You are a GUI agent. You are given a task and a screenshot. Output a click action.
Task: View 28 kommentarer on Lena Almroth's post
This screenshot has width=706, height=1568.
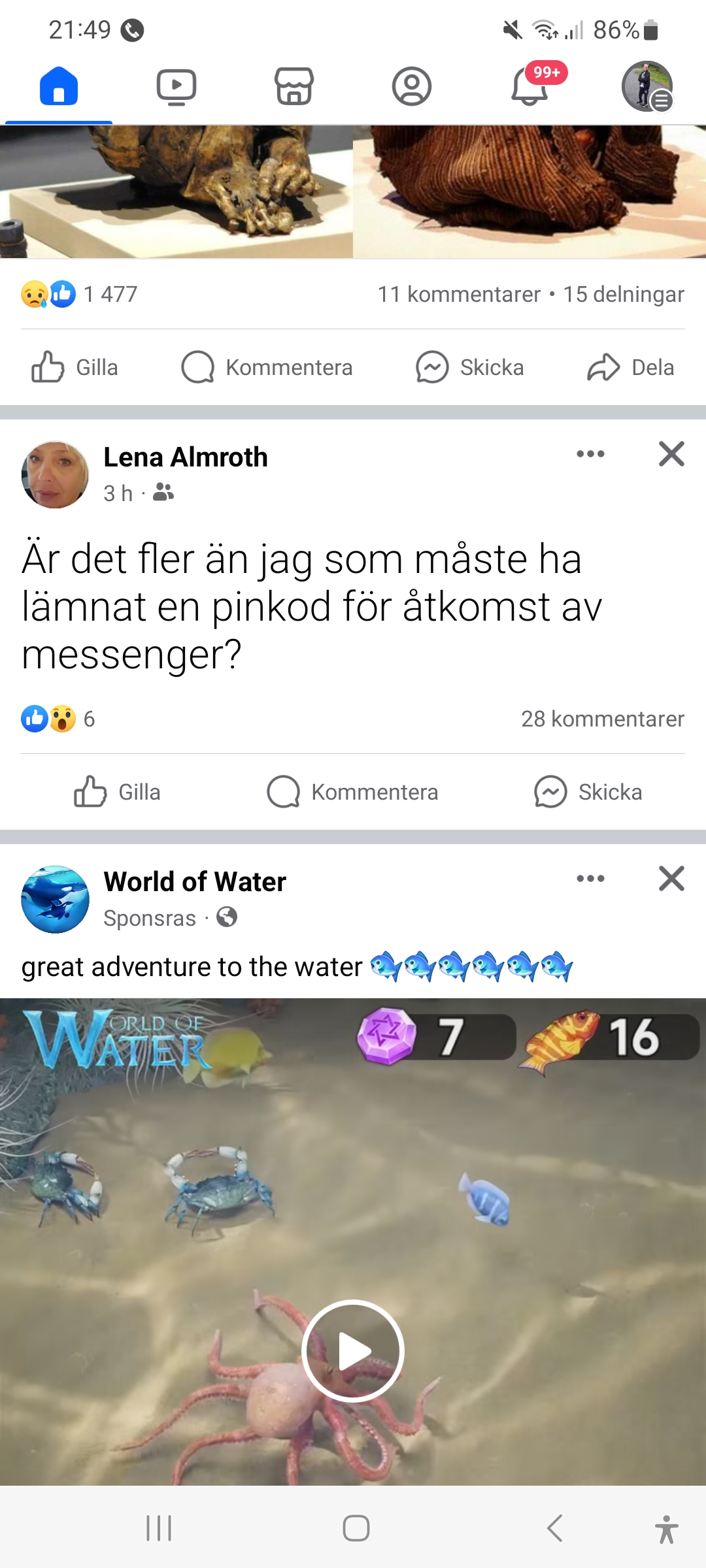pos(602,719)
